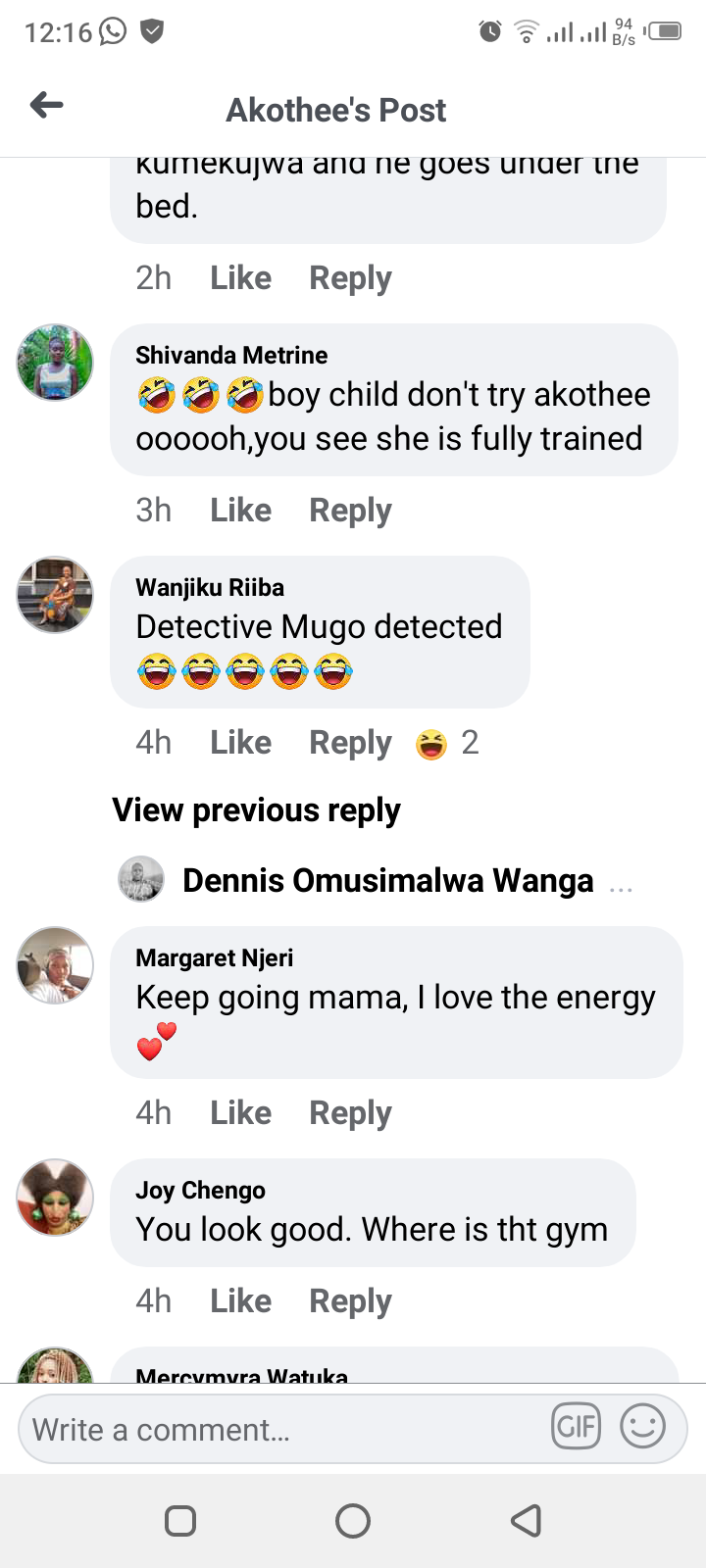
Task: Reply to the comment ending with bed
Action: (350, 278)
